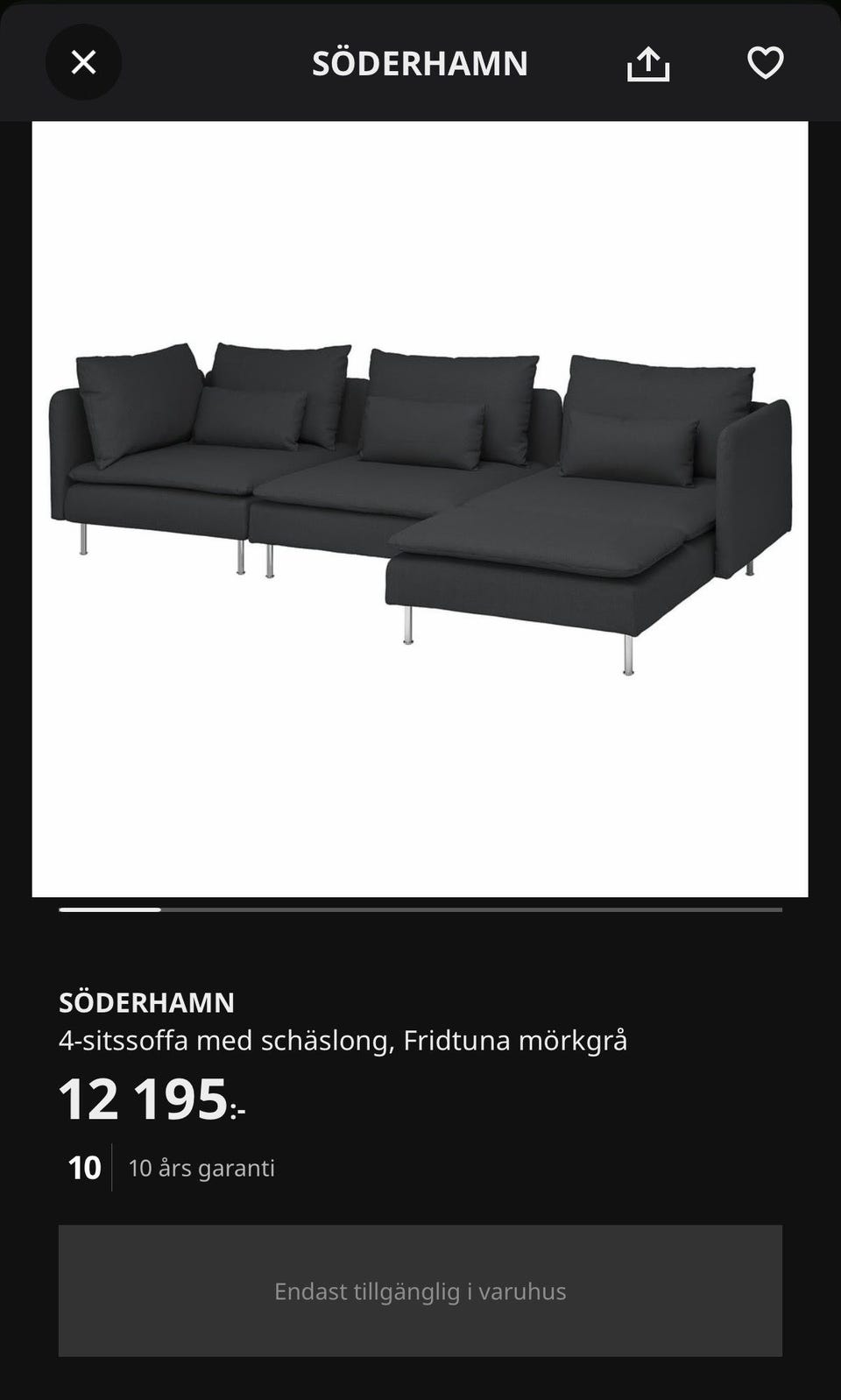Check store availability by tapping the gray button
This screenshot has height=1400, width=841.
(x=420, y=1290)
